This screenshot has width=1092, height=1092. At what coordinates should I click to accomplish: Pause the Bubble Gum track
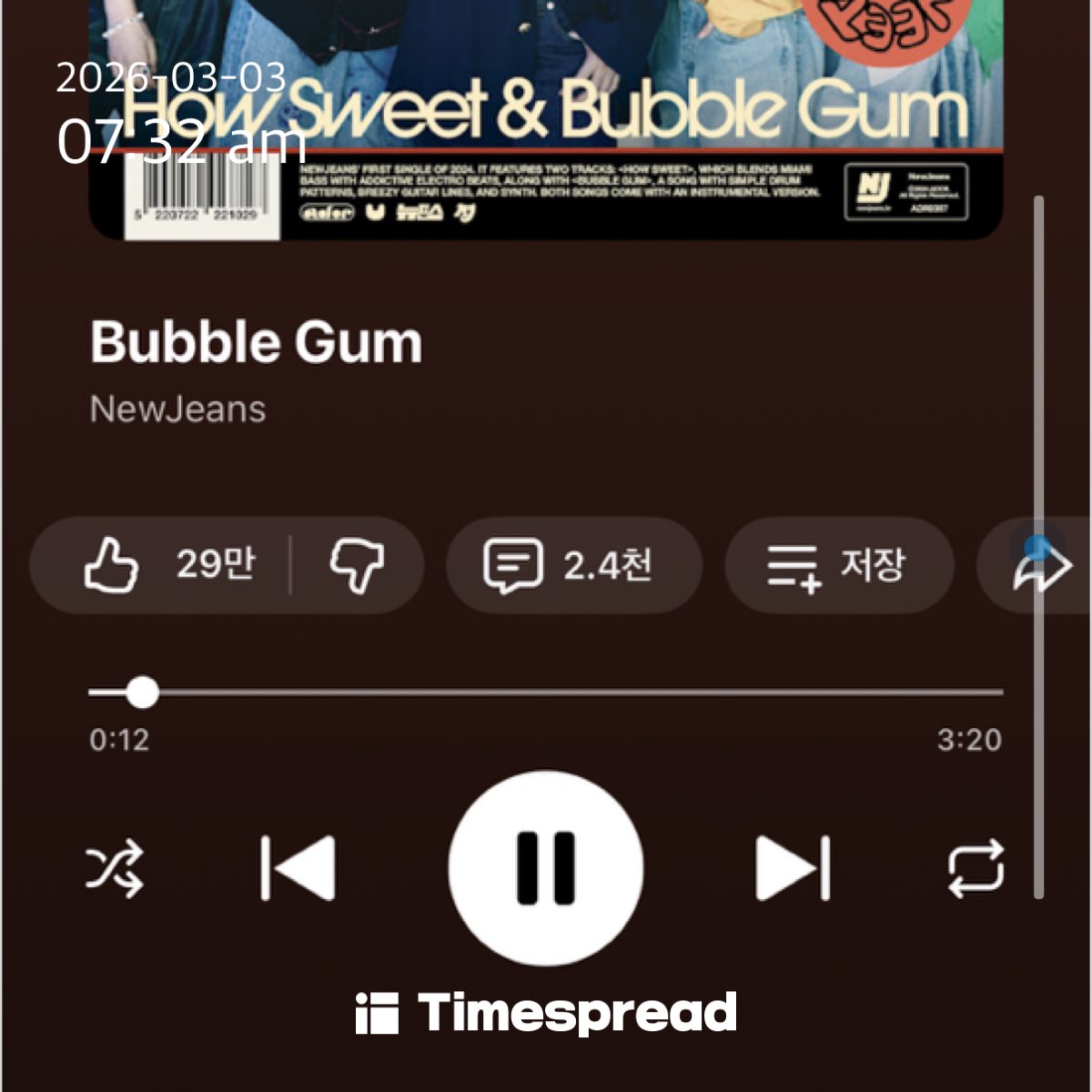pyautogui.click(x=546, y=868)
